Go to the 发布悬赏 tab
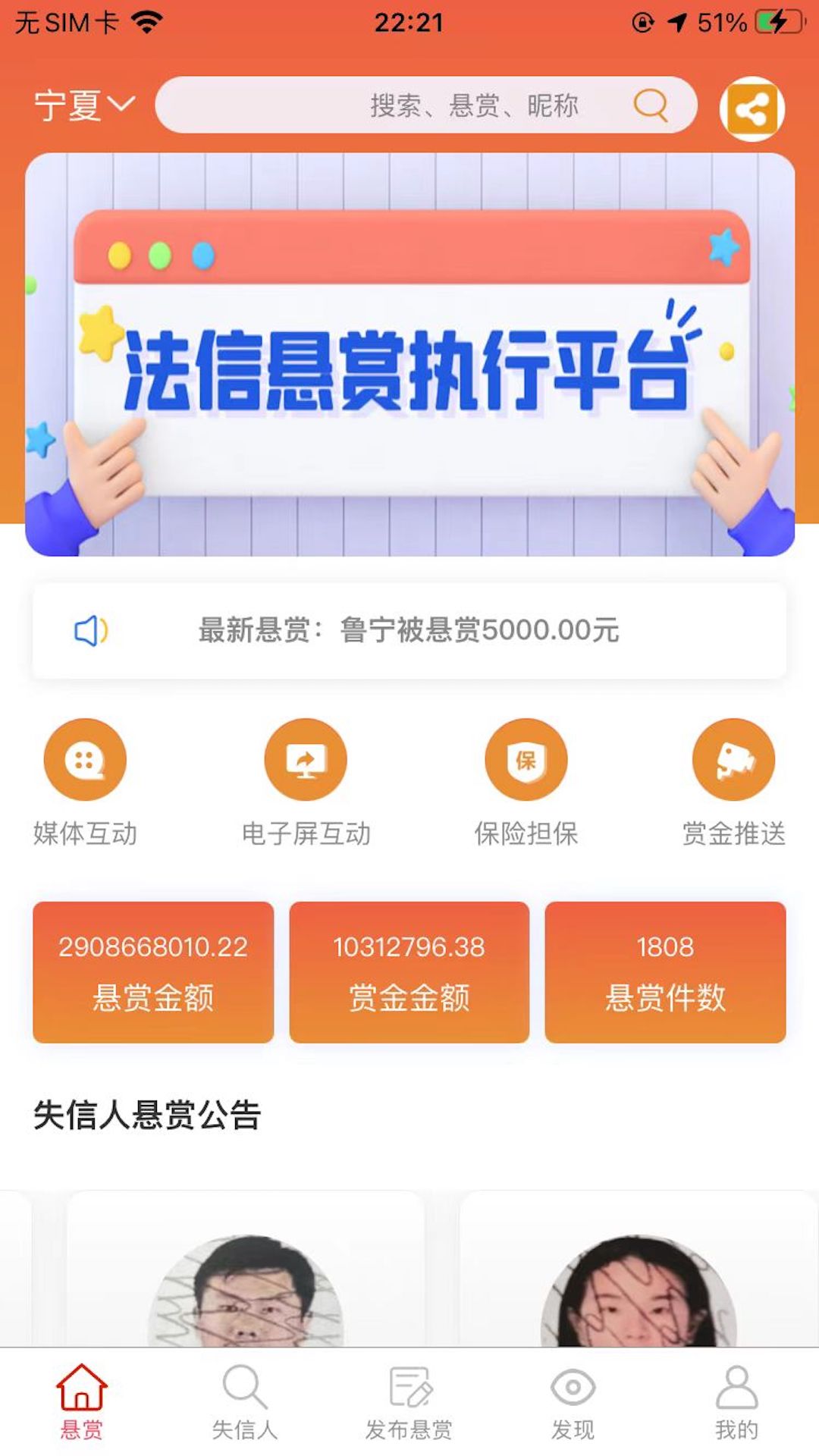 click(x=409, y=1402)
